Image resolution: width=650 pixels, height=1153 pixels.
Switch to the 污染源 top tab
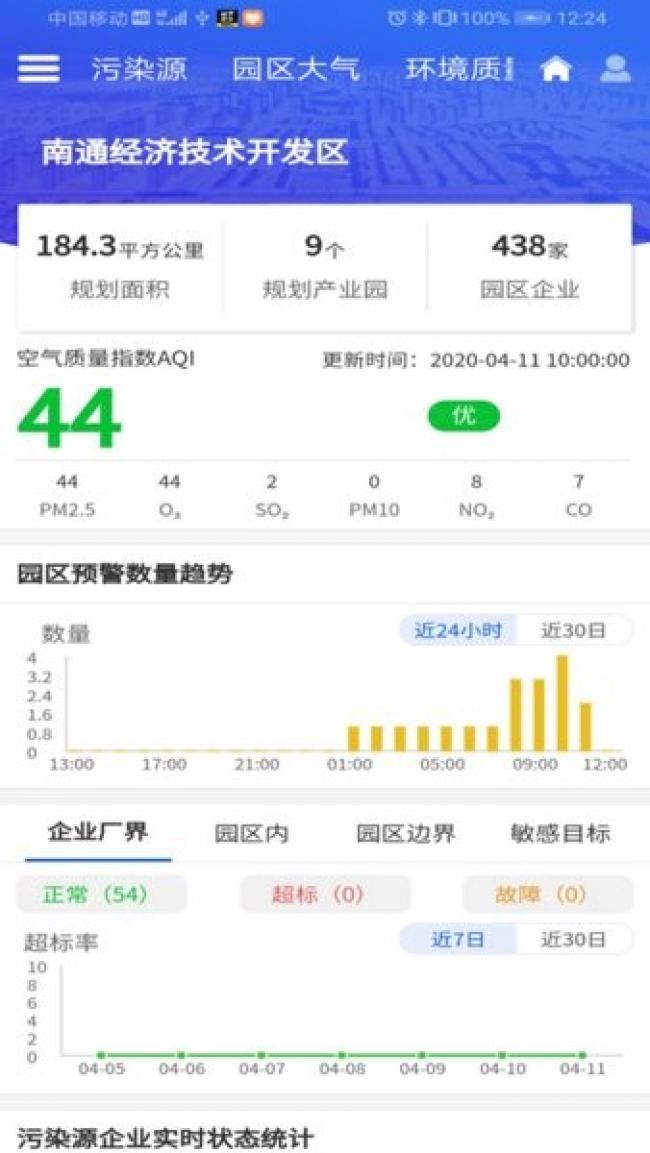tap(139, 69)
